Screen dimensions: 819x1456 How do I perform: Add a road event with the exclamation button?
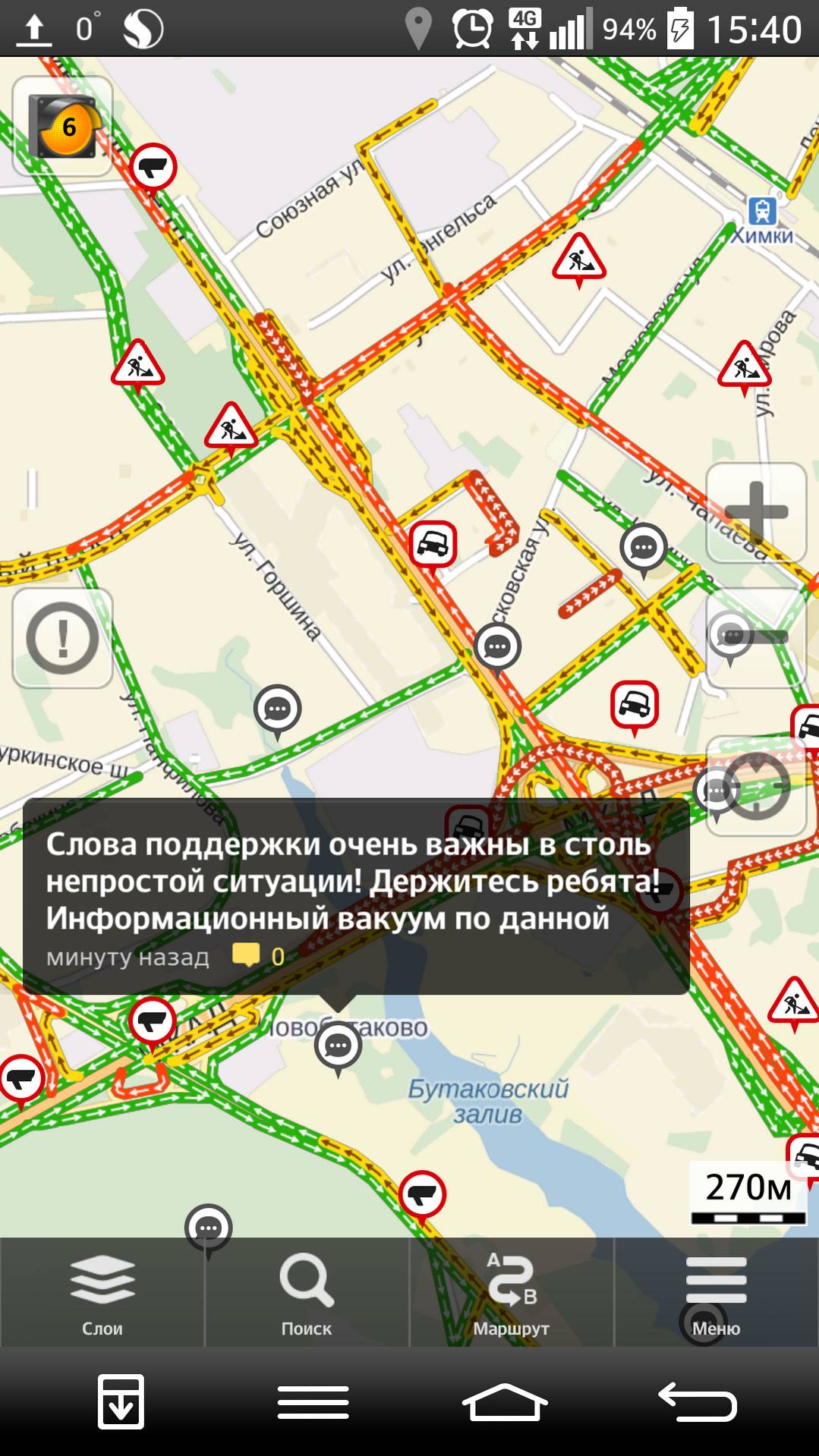point(63,638)
